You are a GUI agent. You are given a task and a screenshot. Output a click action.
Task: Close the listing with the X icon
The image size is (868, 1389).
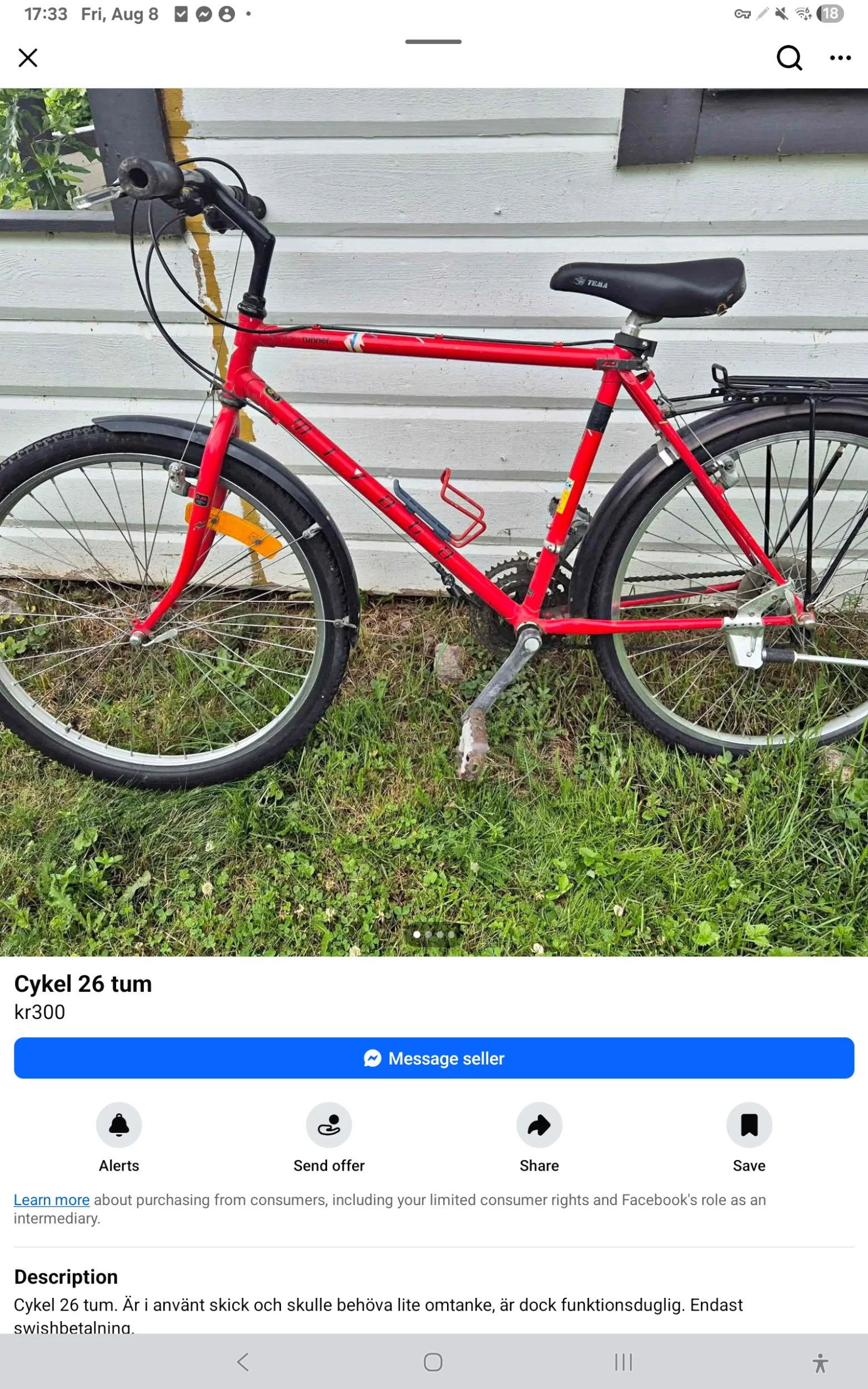tap(28, 58)
